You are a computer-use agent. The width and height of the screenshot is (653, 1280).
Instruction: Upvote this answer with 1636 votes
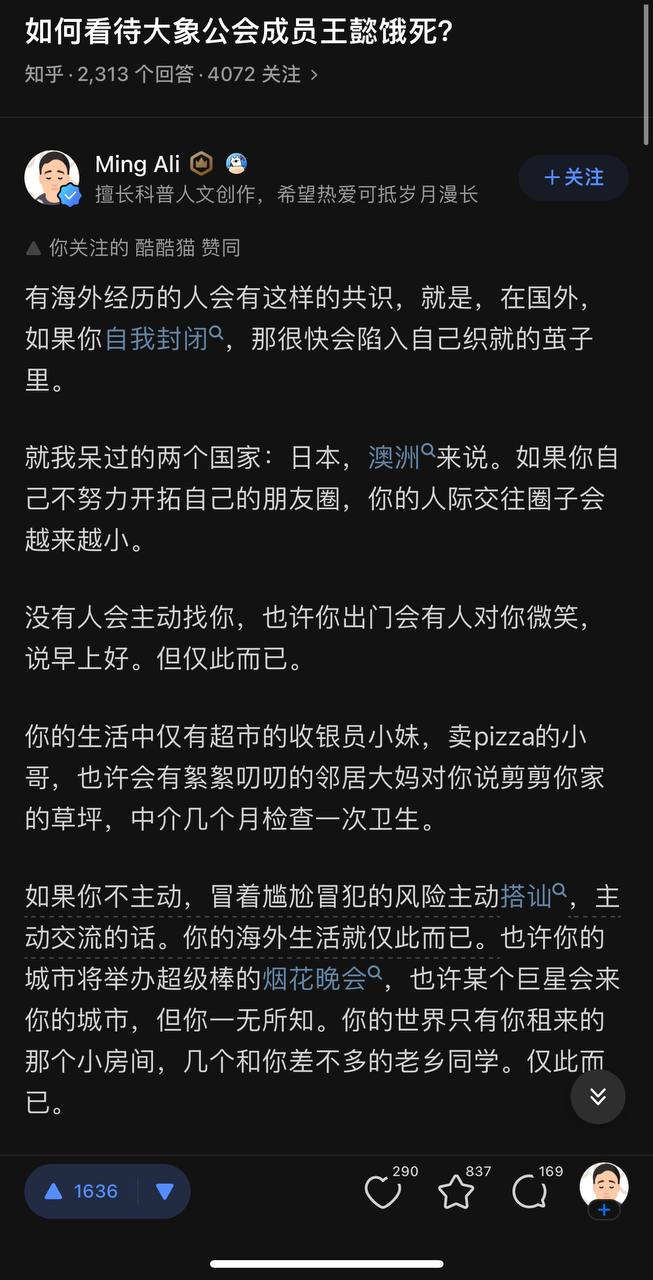click(82, 1191)
